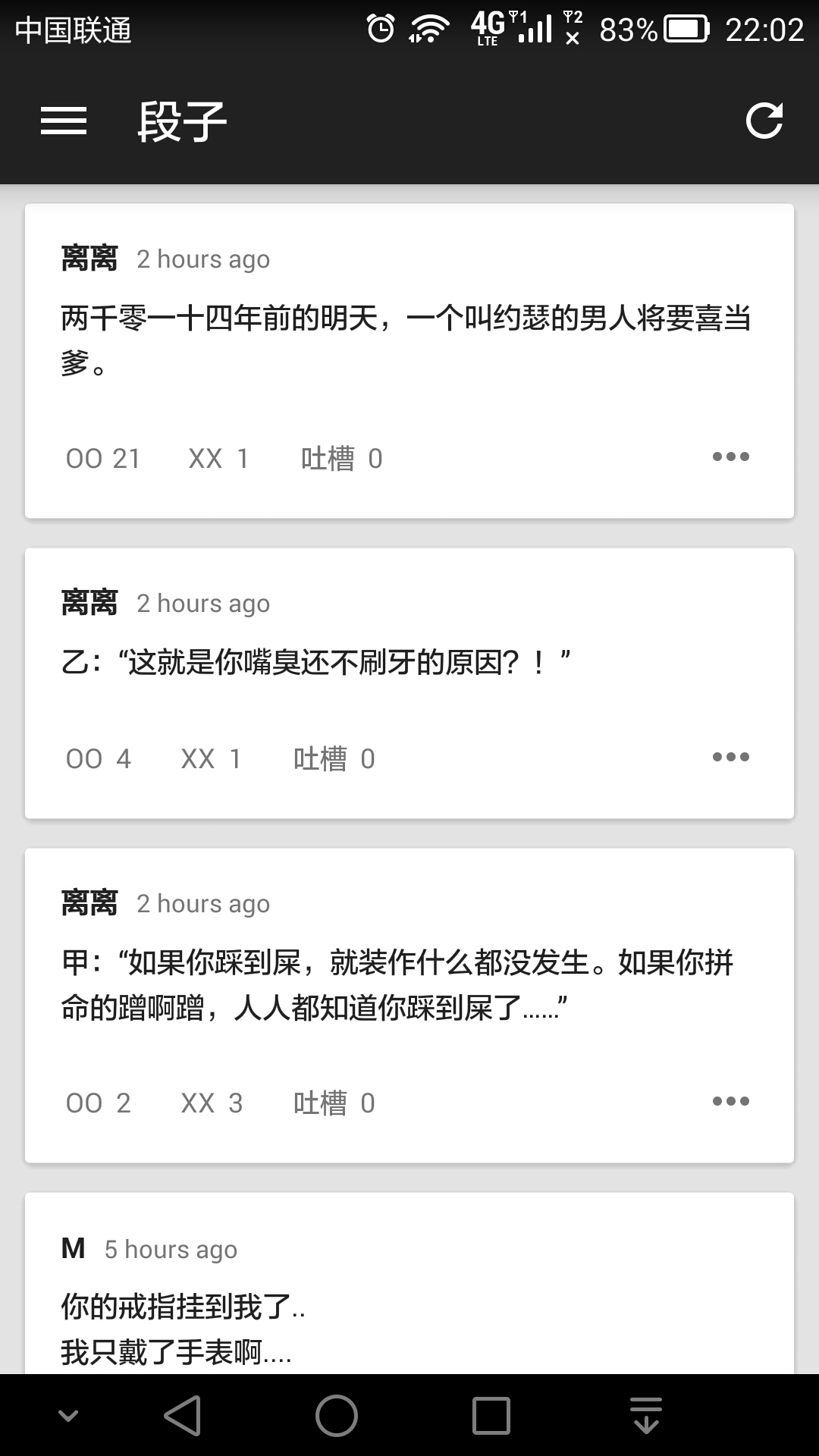Screen dimensions: 819x1456
Task: Vote OO on the 踩到屎 joke
Action: click(99, 1103)
